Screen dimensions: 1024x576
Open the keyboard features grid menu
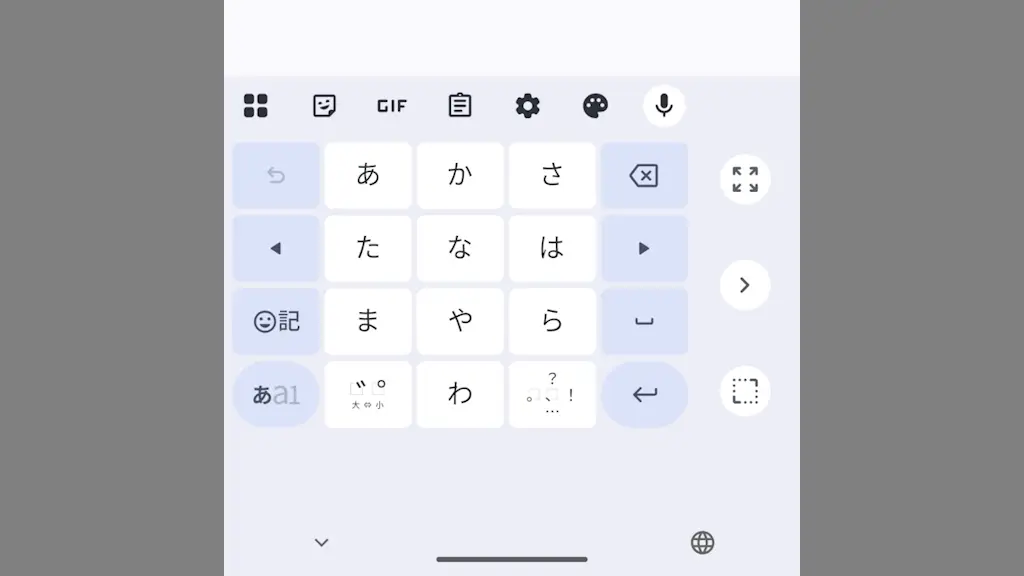(x=256, y=106)
